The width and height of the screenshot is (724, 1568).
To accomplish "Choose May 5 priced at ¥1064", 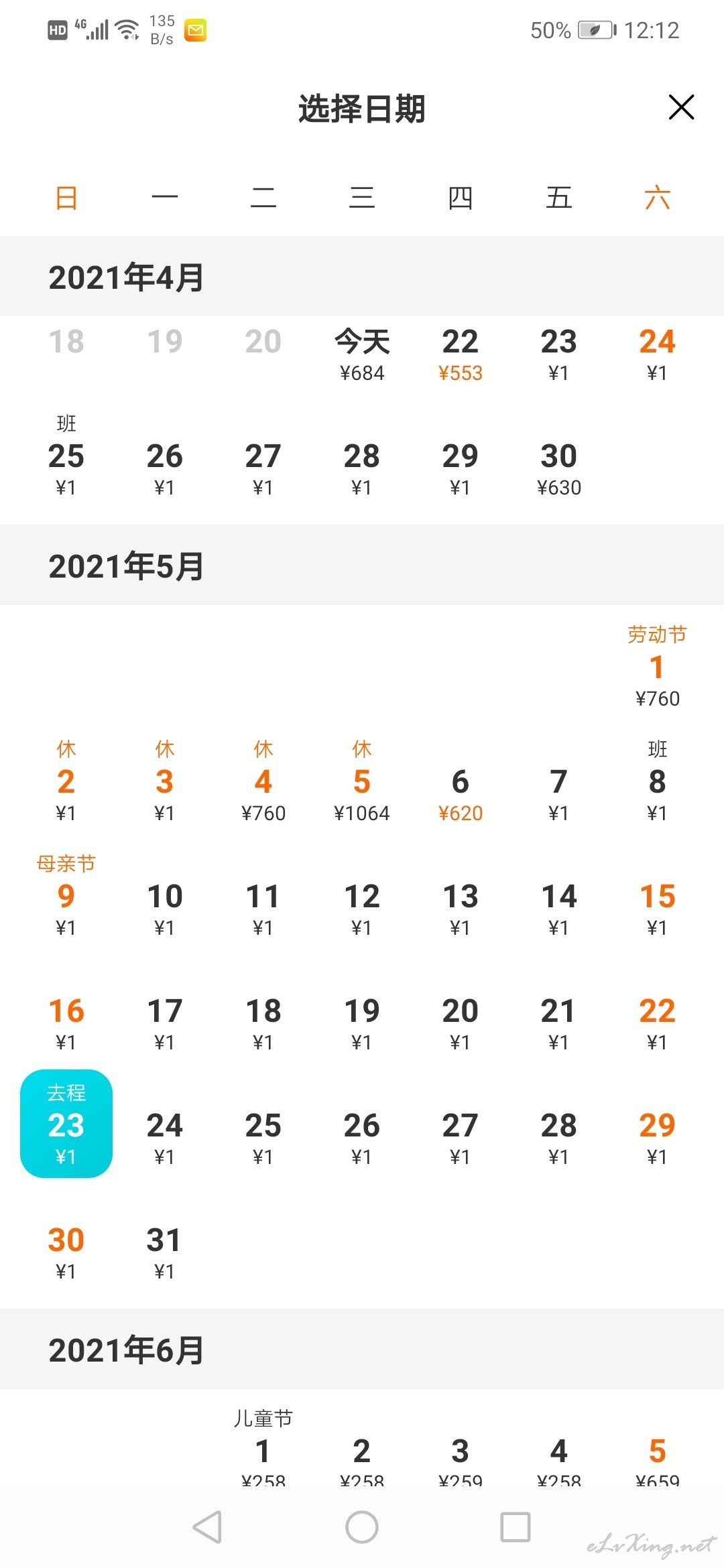I will coord(362,781).
